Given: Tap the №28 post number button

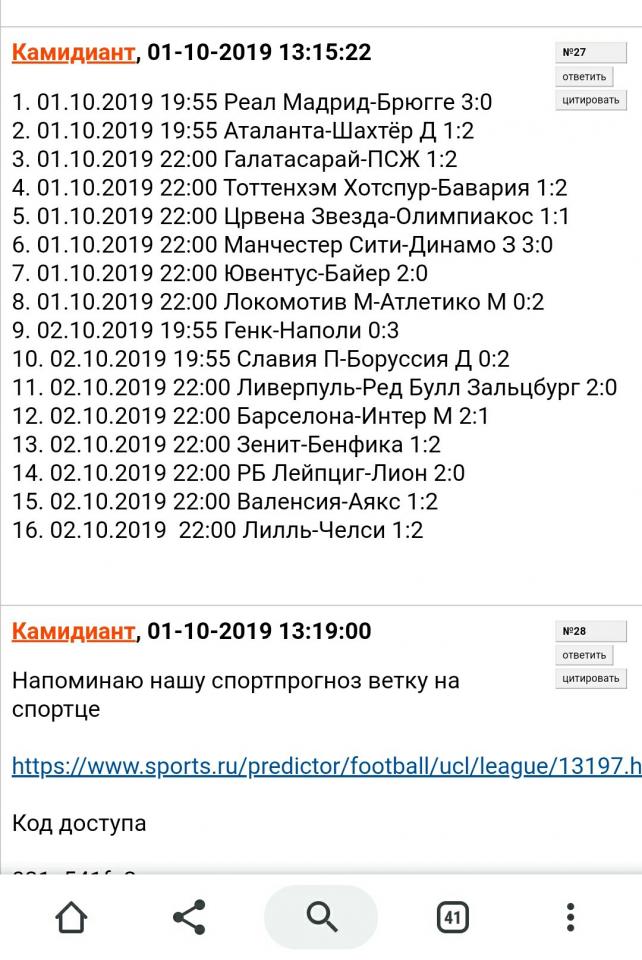Looking at the screenshot, I should point(590,631).
